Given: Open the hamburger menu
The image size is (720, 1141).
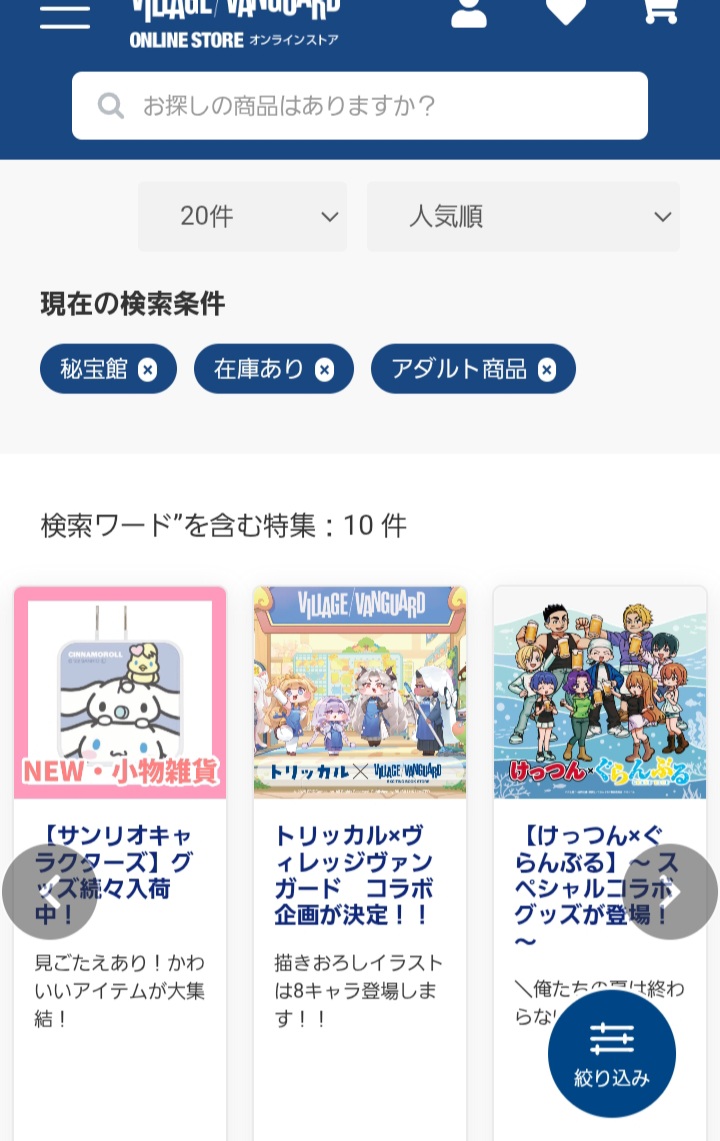Looking at the screenshot, I should pos(65,15).
